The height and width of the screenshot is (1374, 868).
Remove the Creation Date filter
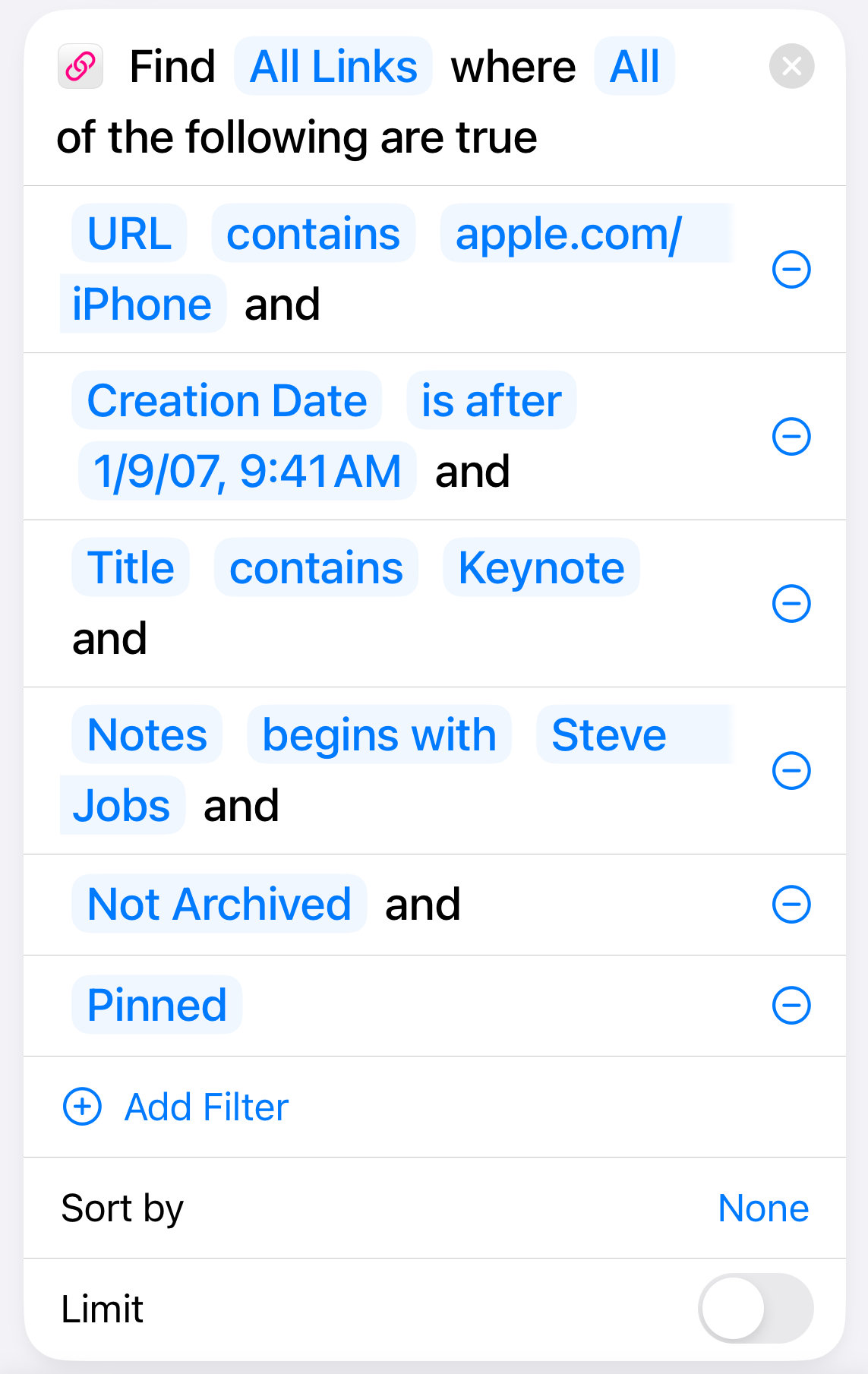click(791, 437)
